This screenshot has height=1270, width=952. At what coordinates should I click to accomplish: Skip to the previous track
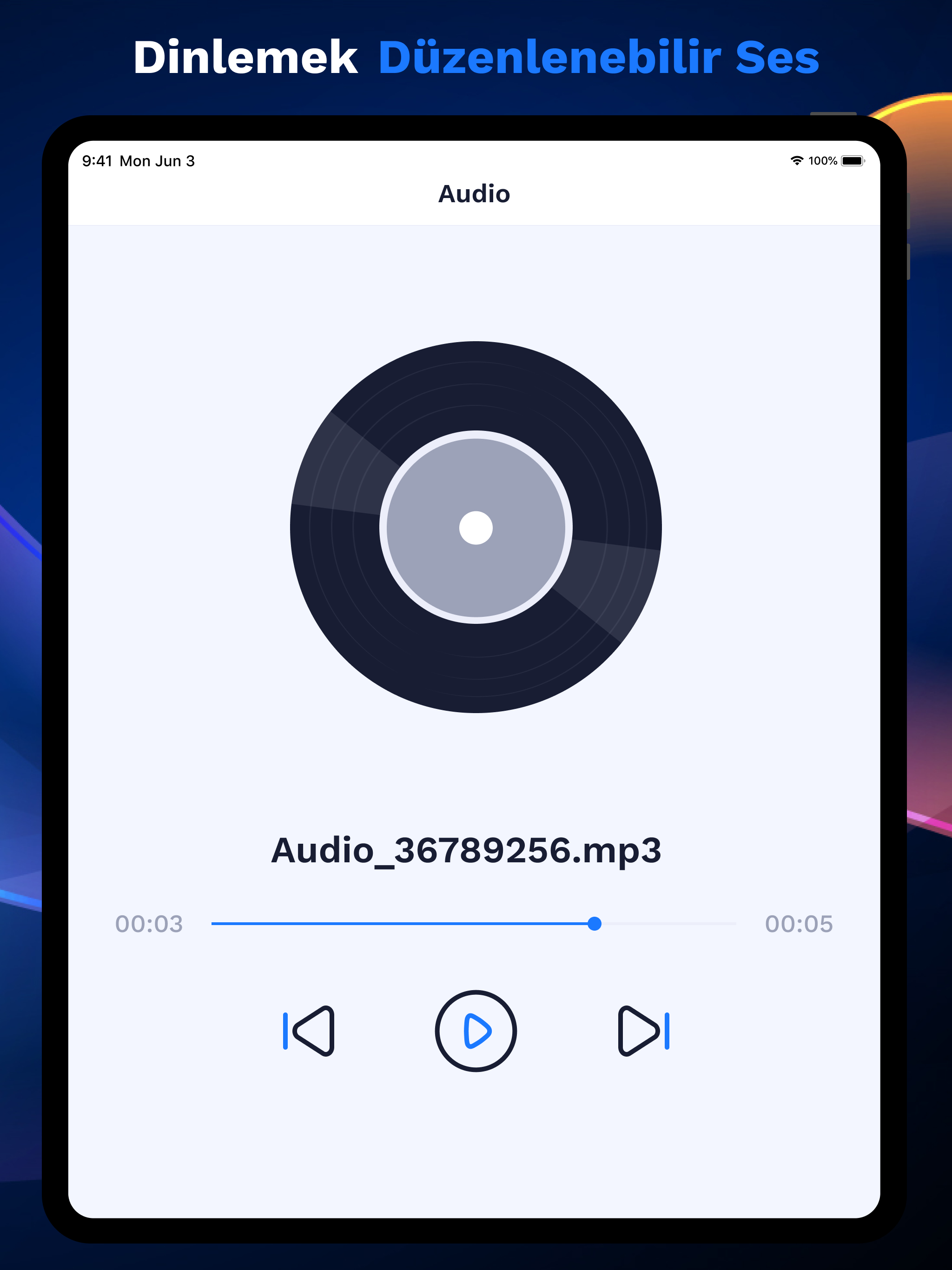tap(309, 1031)
